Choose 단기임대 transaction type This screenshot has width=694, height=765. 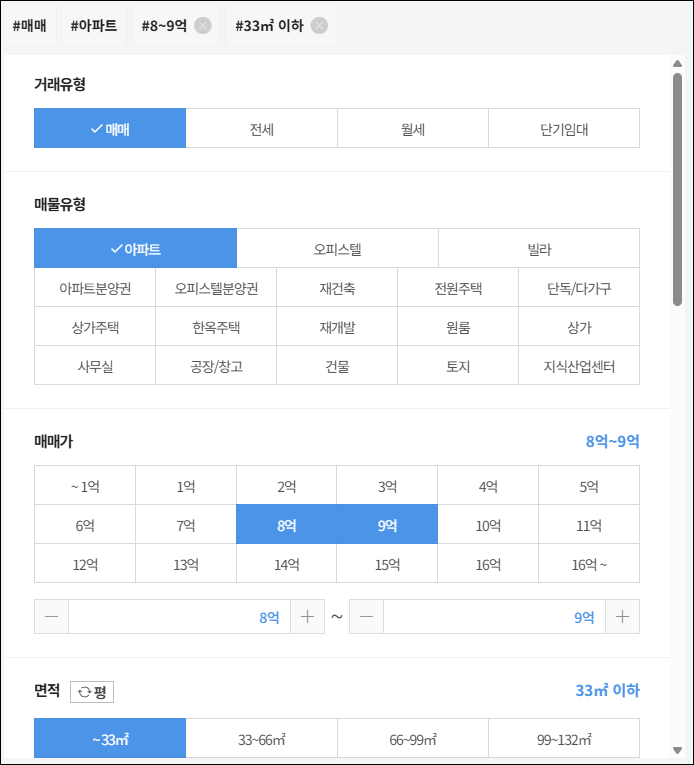[563, 129]
